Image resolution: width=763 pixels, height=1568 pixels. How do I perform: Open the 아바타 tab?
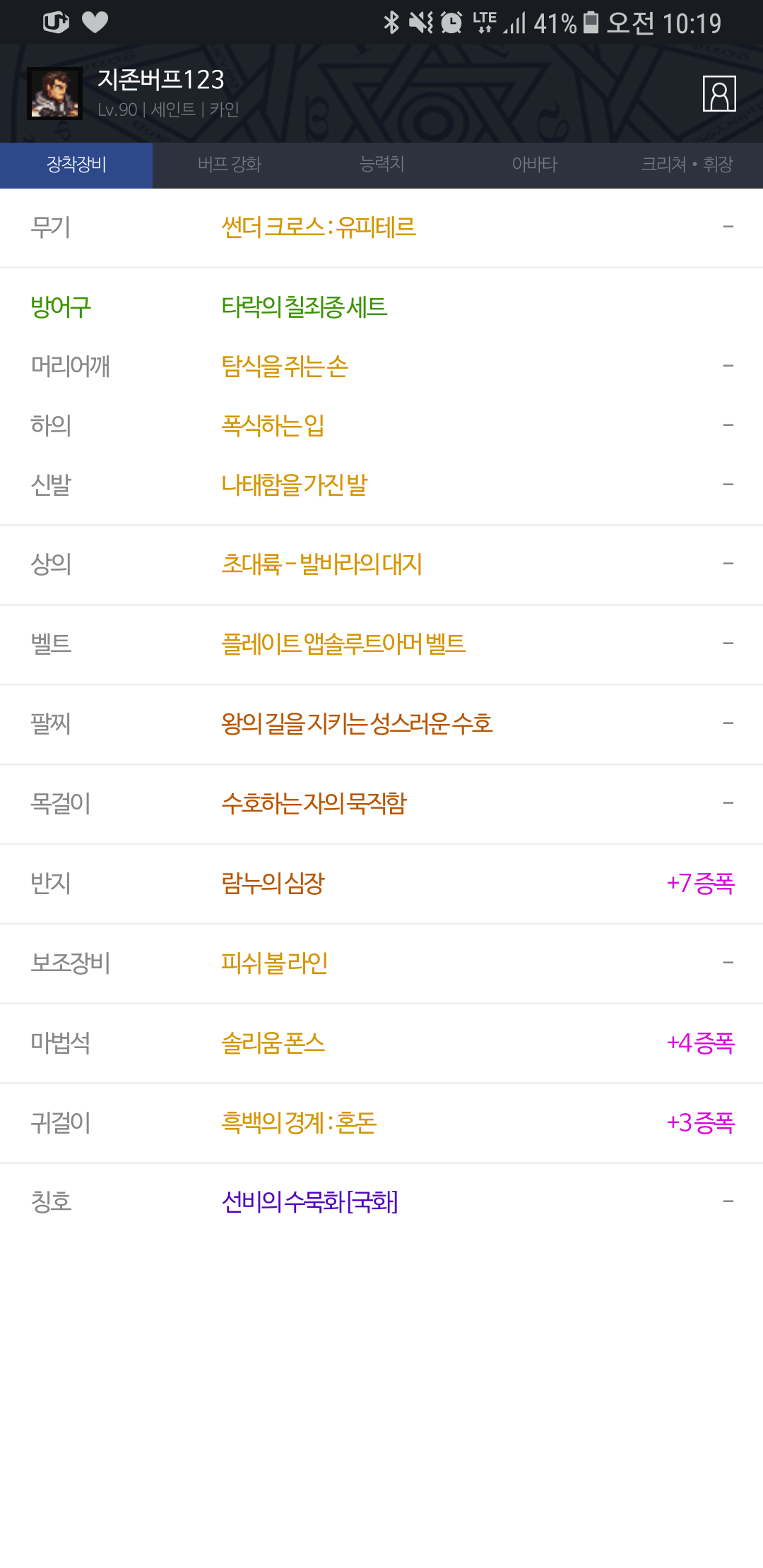click(x=534, y=165)
